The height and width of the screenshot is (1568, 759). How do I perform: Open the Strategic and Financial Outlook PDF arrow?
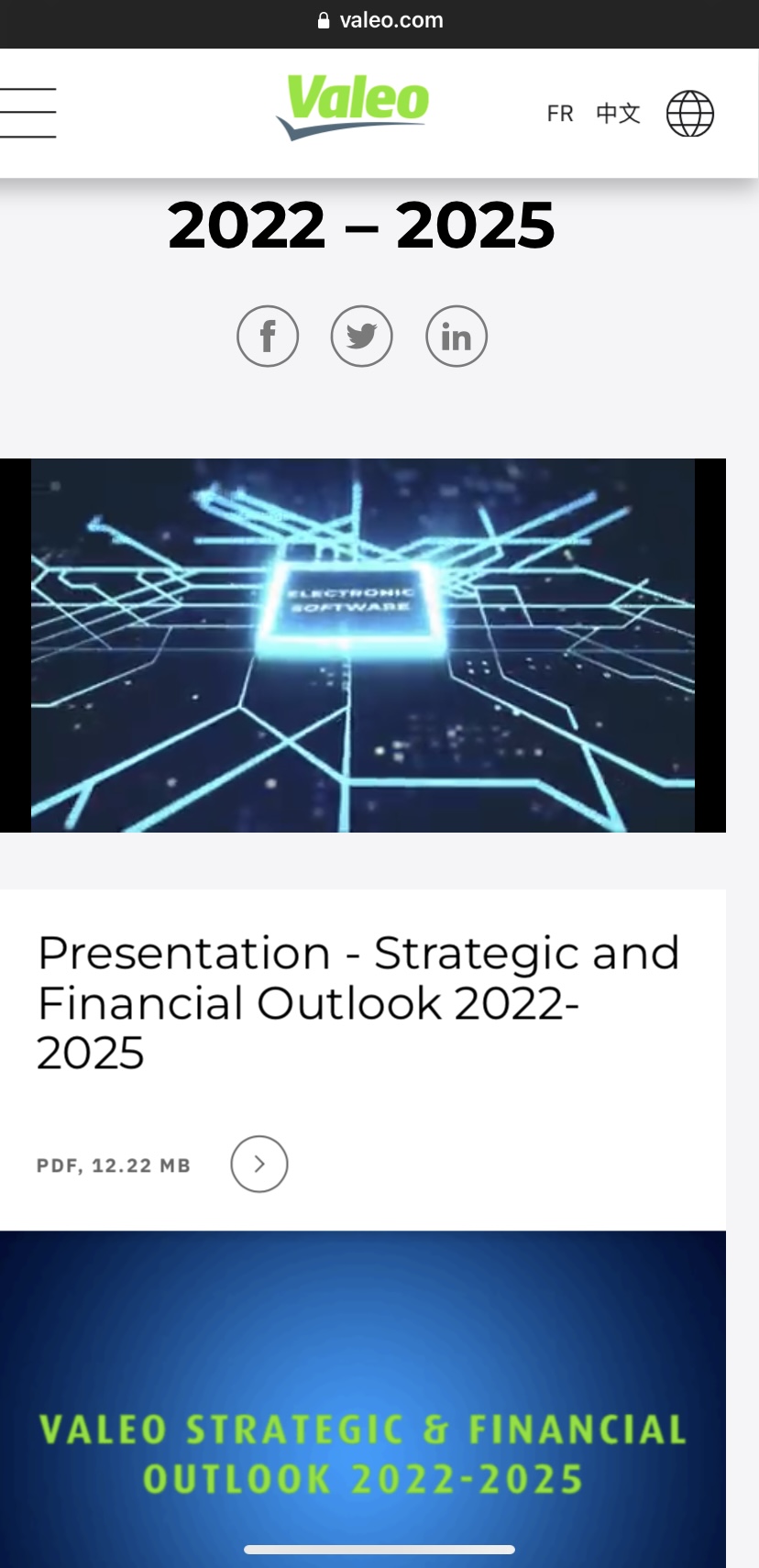[259, 1165]
